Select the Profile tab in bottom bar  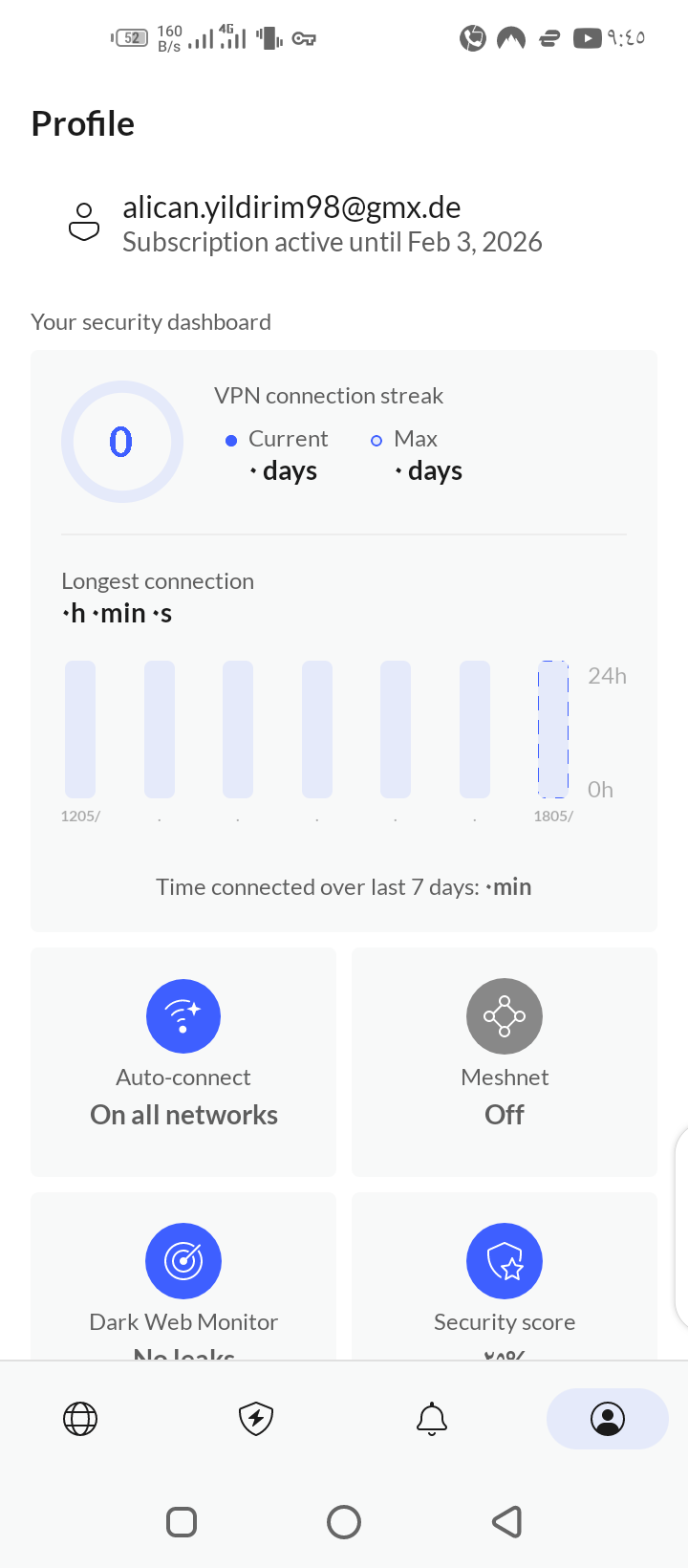click(608, 1419)
